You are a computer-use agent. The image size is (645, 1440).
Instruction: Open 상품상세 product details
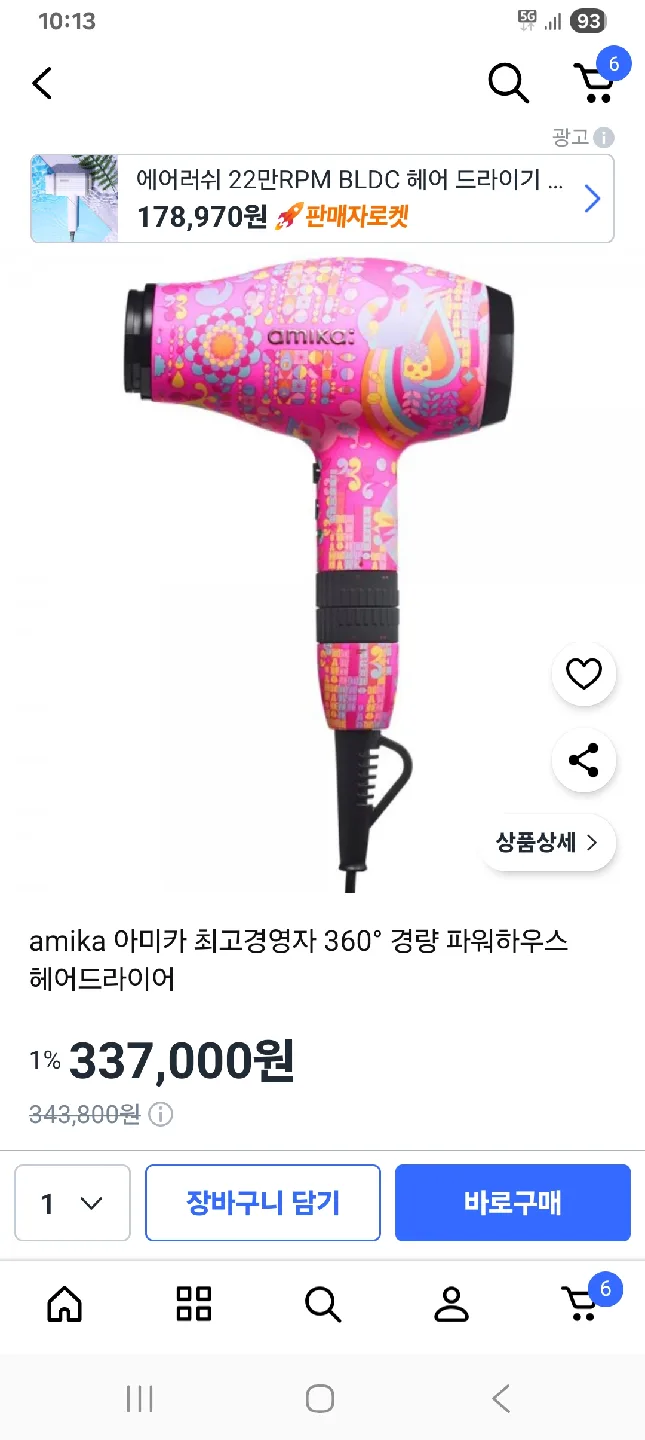[x=546, y=842]
